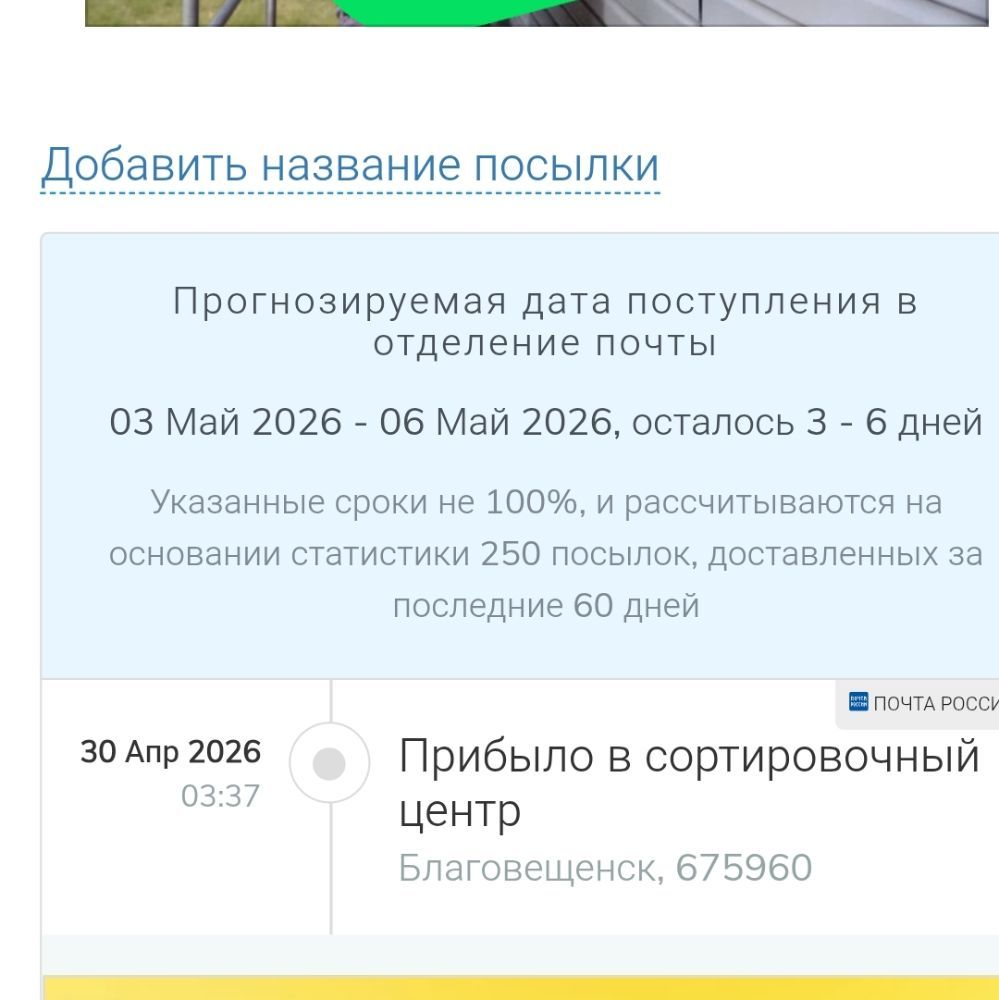This screenshot has width=999, height=1000.
Task: Tap the 'Почта России' carrier badge
Action: tap(922, 704)
